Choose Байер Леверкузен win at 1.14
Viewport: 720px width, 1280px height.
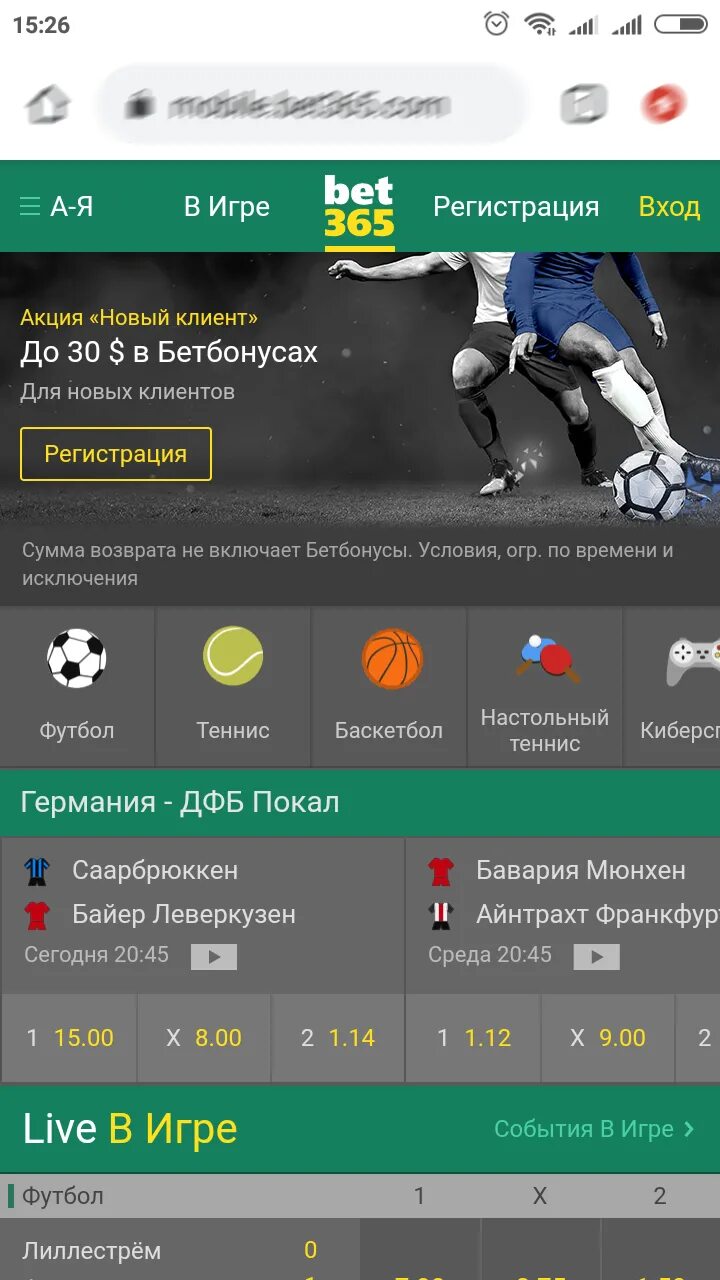(338, 1038)
